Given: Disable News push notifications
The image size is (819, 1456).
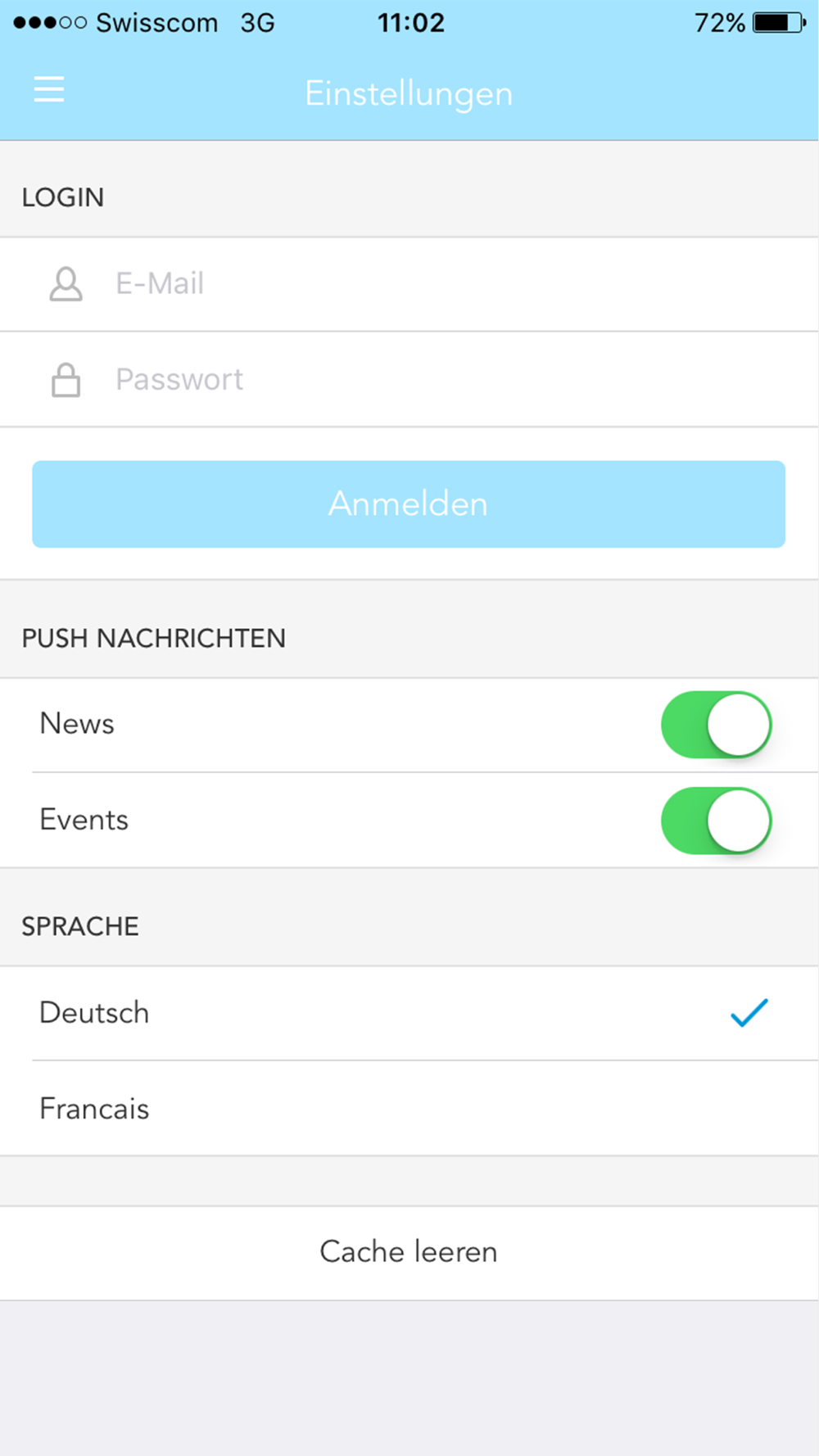Looking at the screenshot, I should (717, 725).
